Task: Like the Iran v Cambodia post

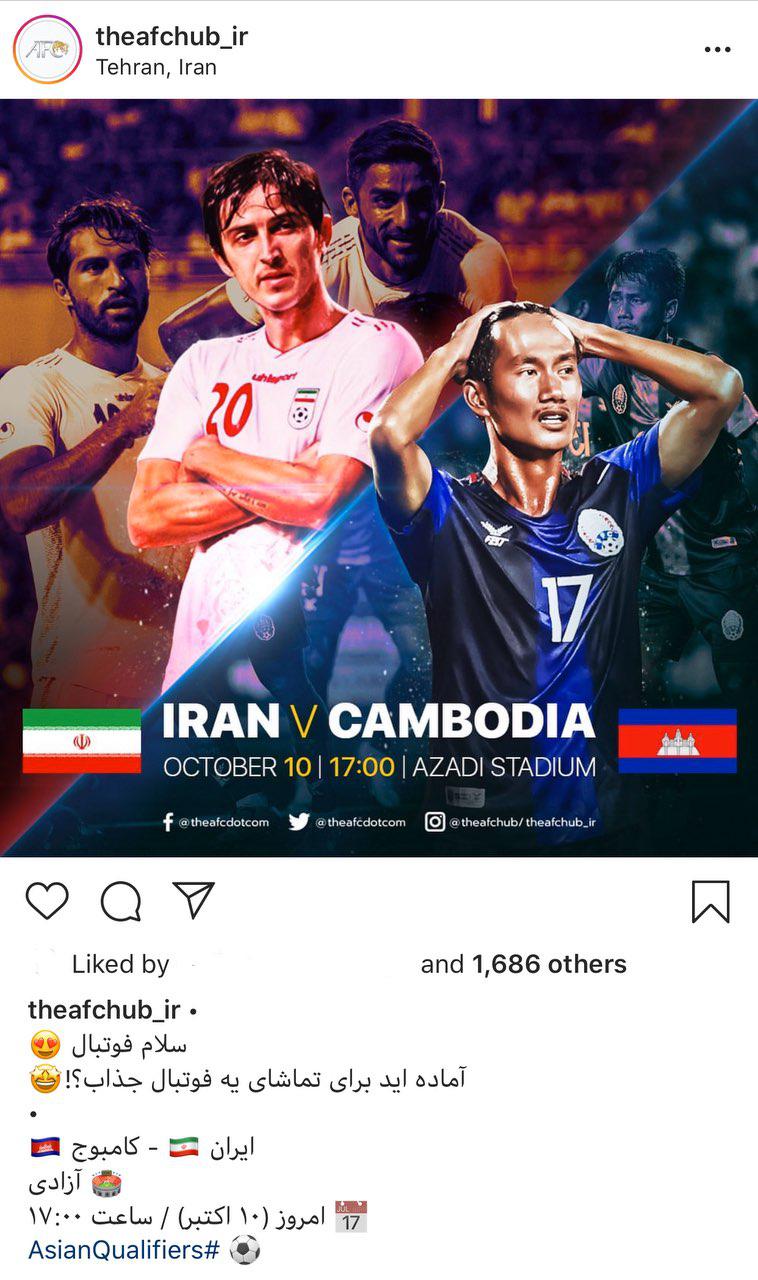Action: click(x=47, y=901)
